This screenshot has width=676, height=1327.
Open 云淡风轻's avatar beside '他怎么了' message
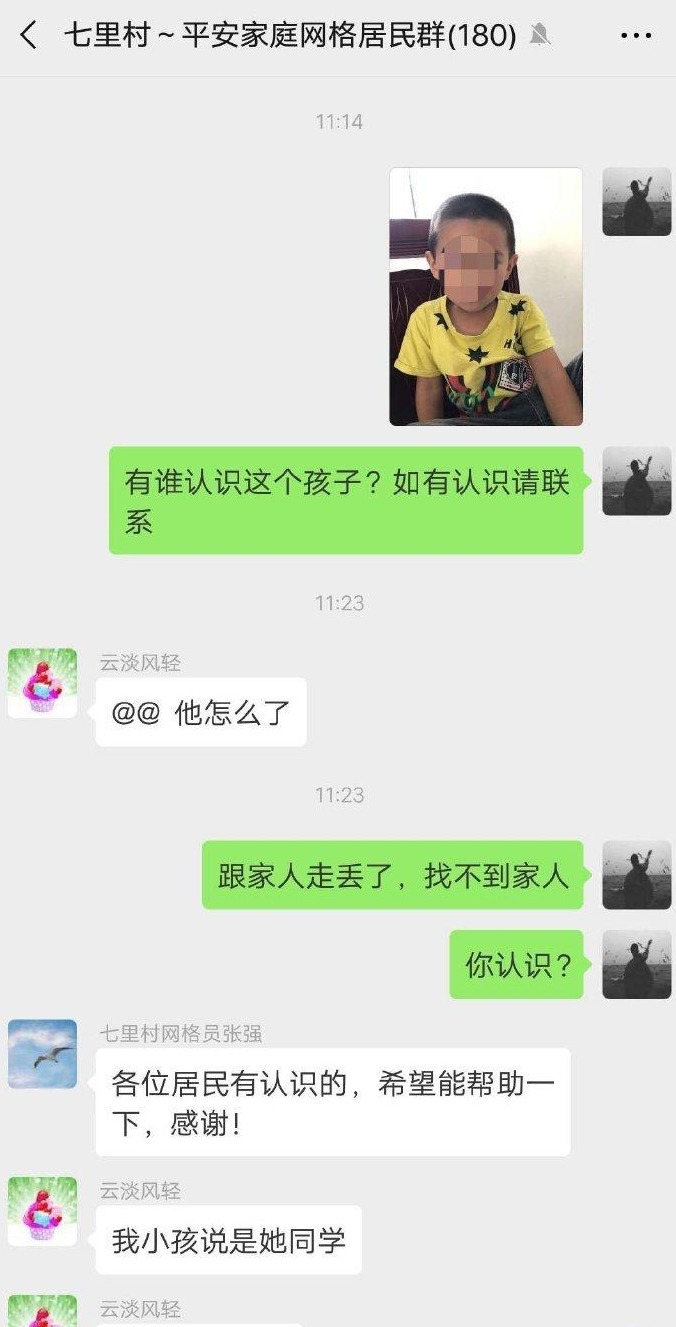point(43,683)
